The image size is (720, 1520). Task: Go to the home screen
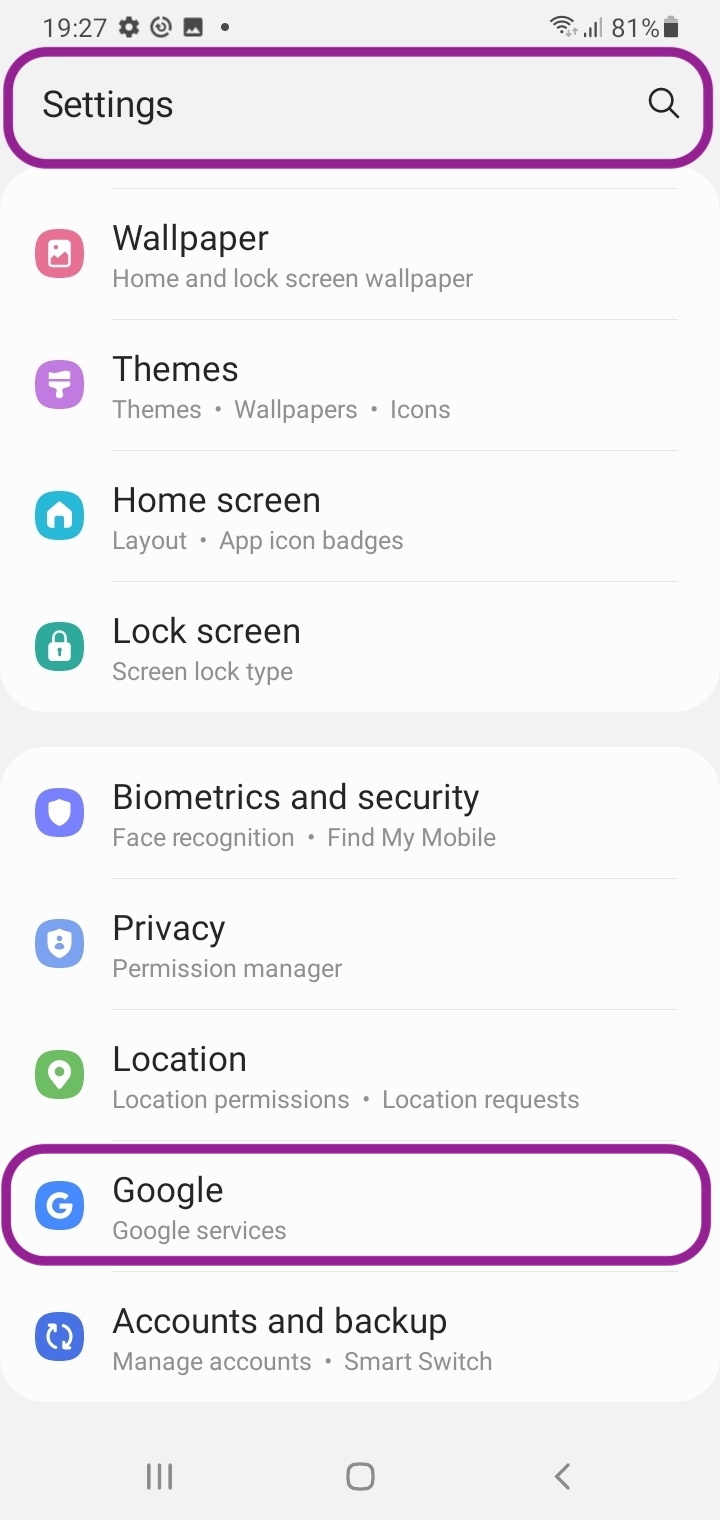(360, 1476)
